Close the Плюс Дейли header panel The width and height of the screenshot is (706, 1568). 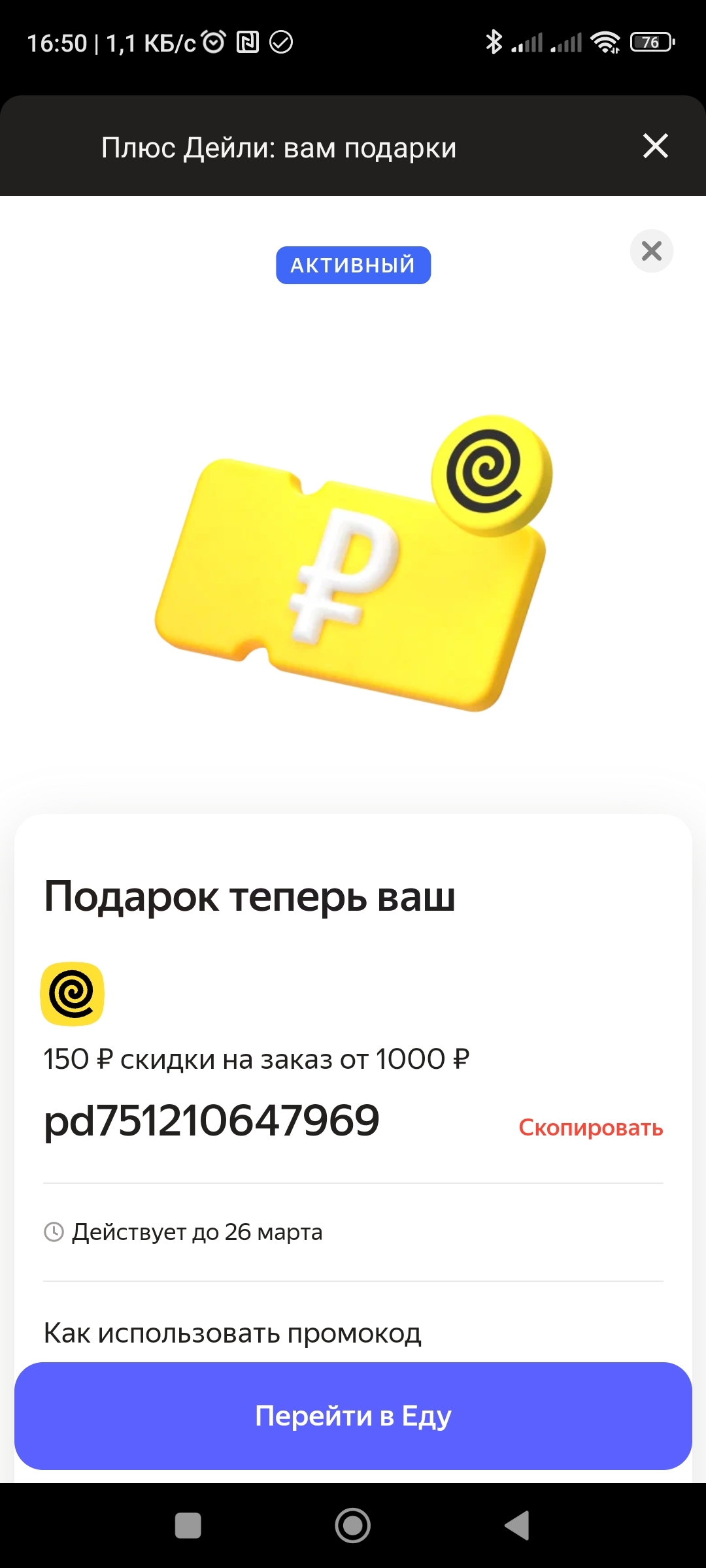[x=655, y=146]
